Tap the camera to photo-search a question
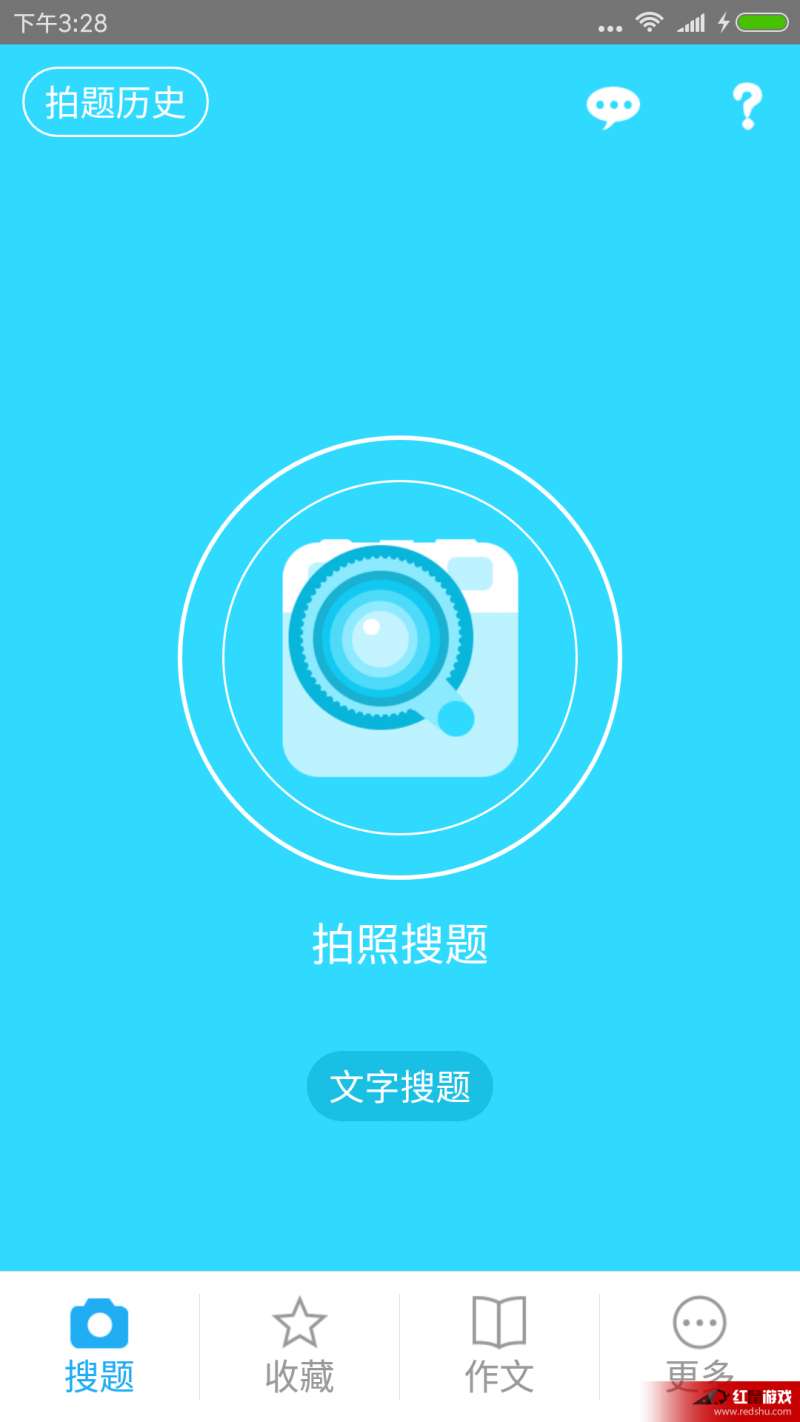This screenshot has width=800, height=1422. coord(400,657)
